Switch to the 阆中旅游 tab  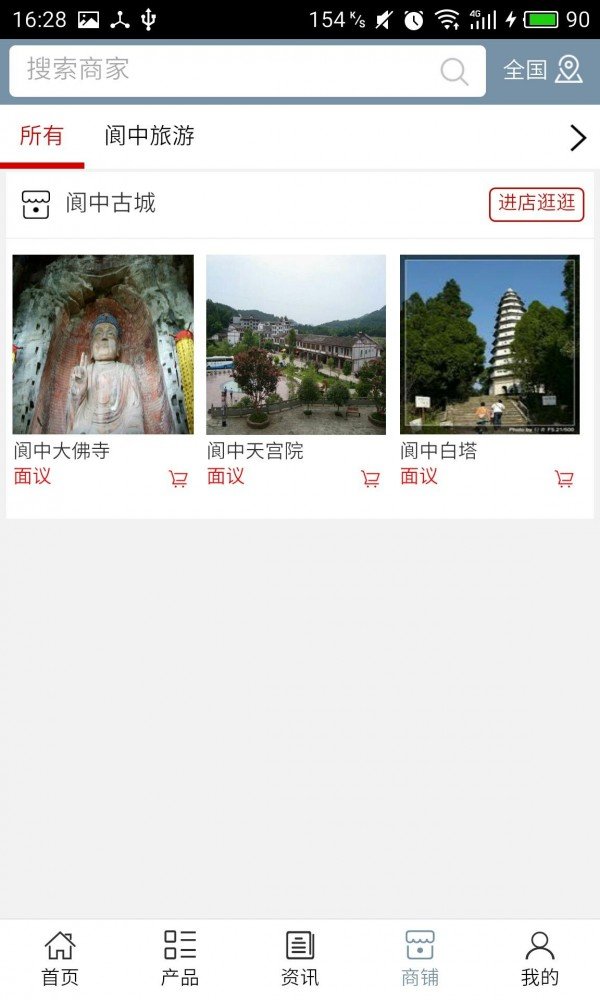pyautogui.click(x=150, y=137)
